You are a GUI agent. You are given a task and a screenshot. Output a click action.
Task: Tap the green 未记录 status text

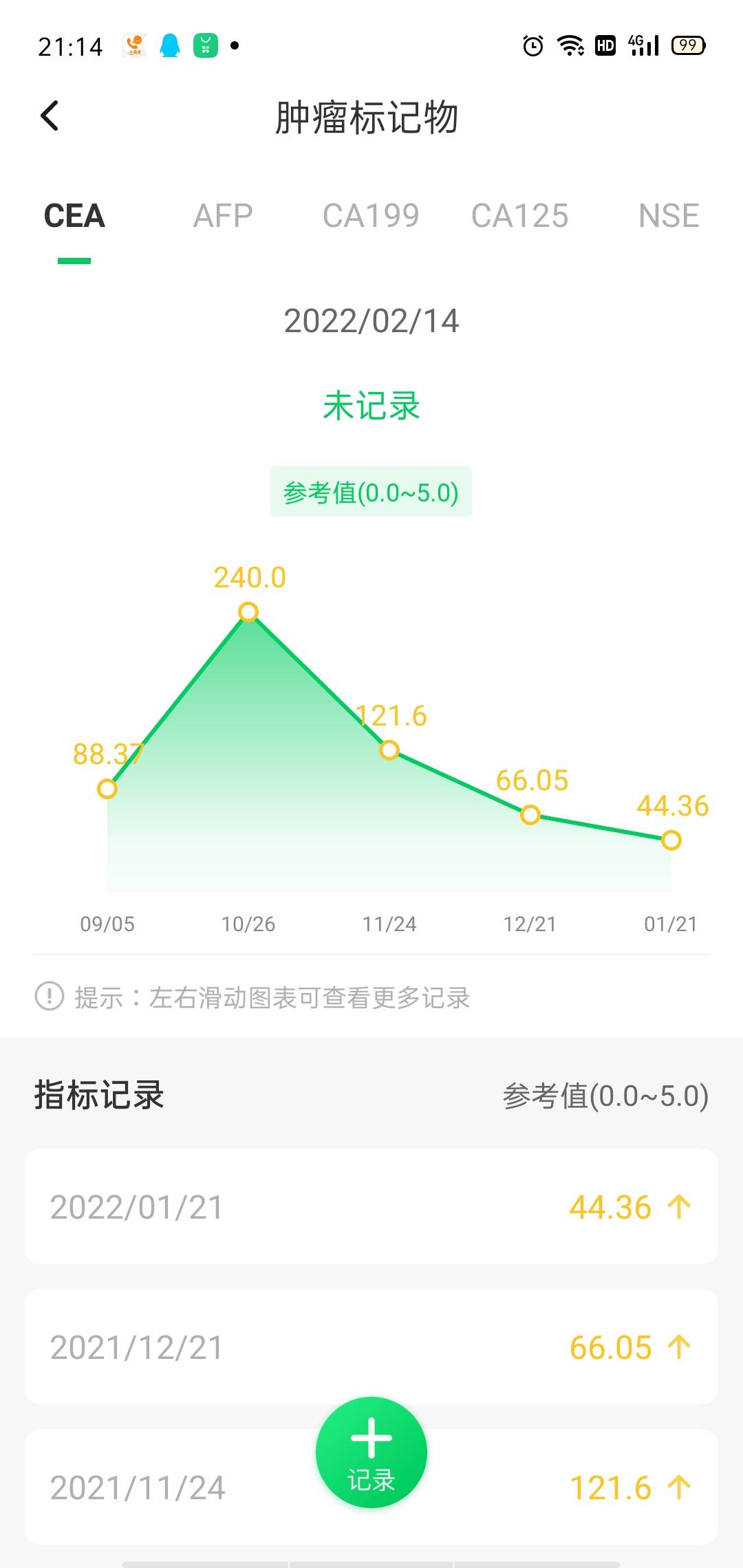tap(371, 406)
